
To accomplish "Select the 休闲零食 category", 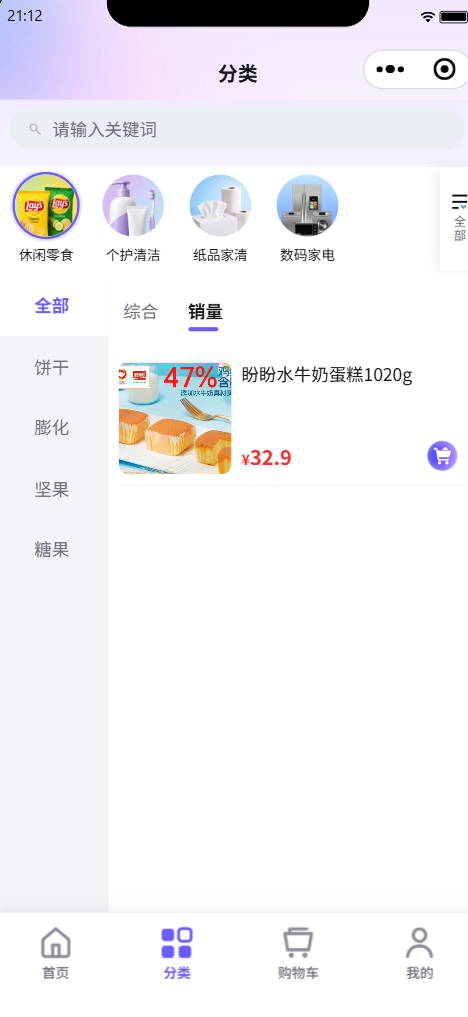I will pos(46,219).
